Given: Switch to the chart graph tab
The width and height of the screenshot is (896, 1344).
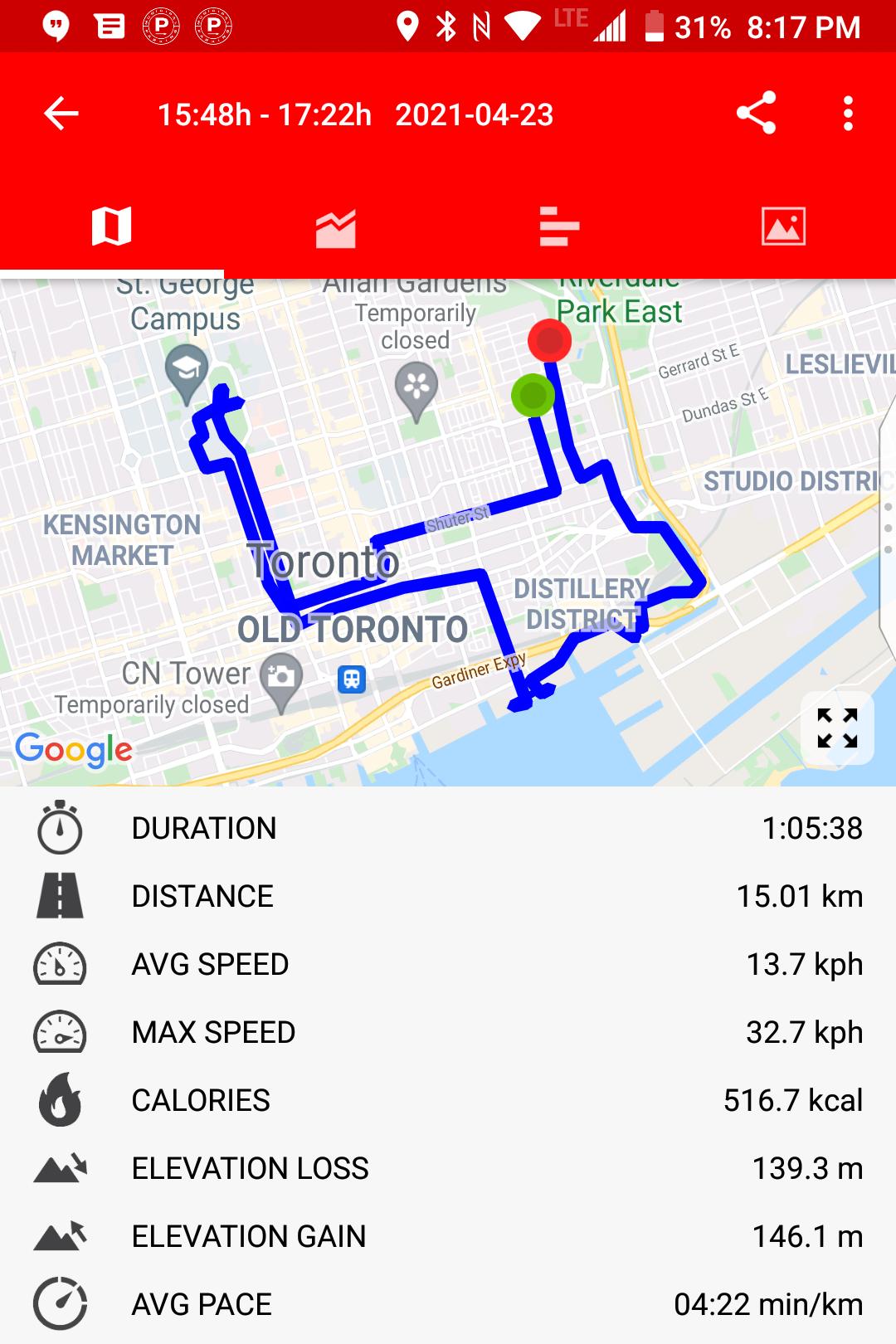Looking at the screenshot, I should (336, 227).
